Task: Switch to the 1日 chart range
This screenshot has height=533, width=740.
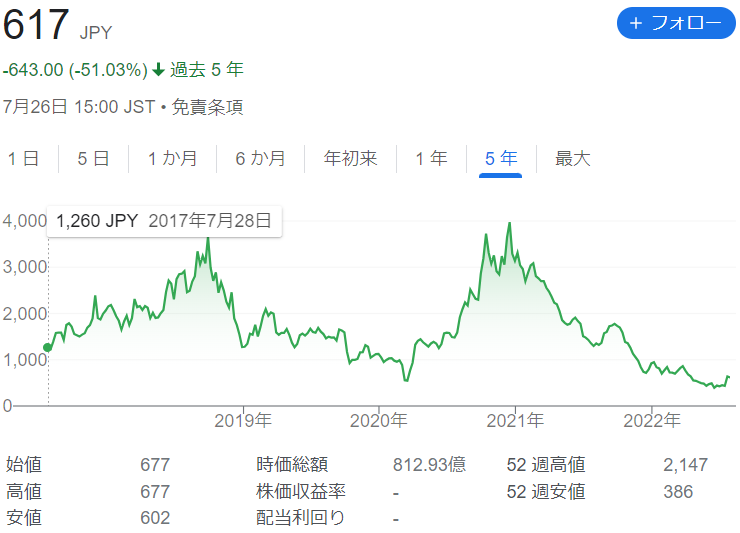Action: pyautogui.click(x=24, y=158)
